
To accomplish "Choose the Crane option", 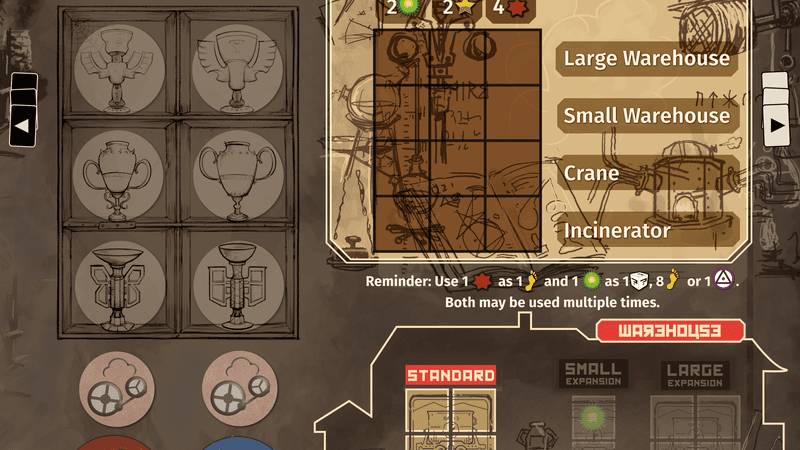I will pos(646,173).
